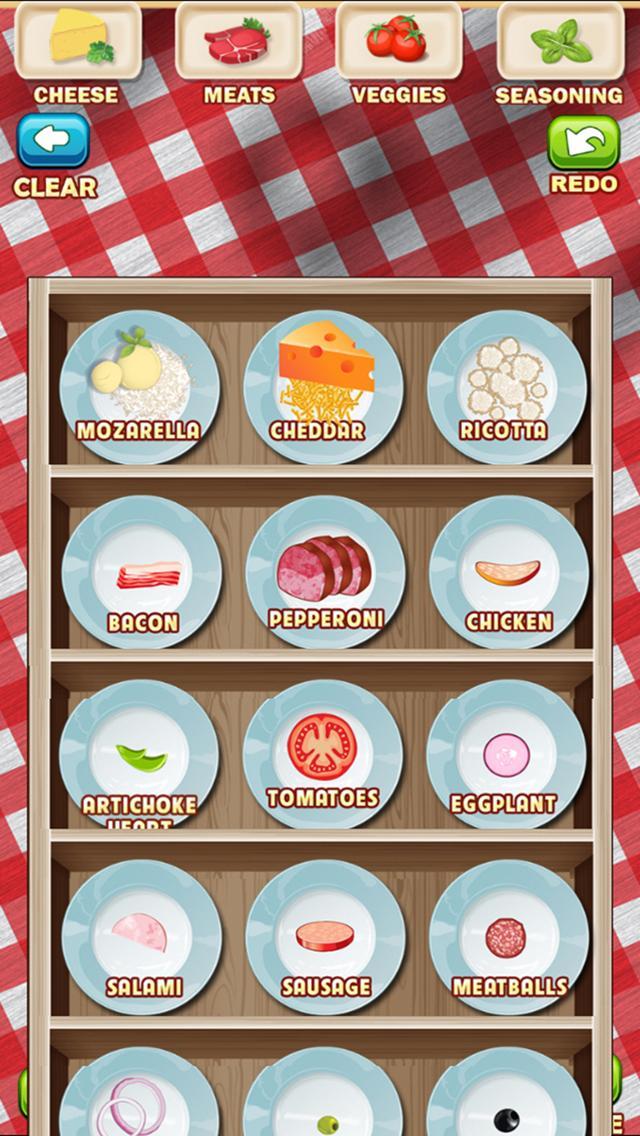This screenshot has width=640, height=1136.
Task: Select the Mozarella plate
Action: [x=139, y=386]
